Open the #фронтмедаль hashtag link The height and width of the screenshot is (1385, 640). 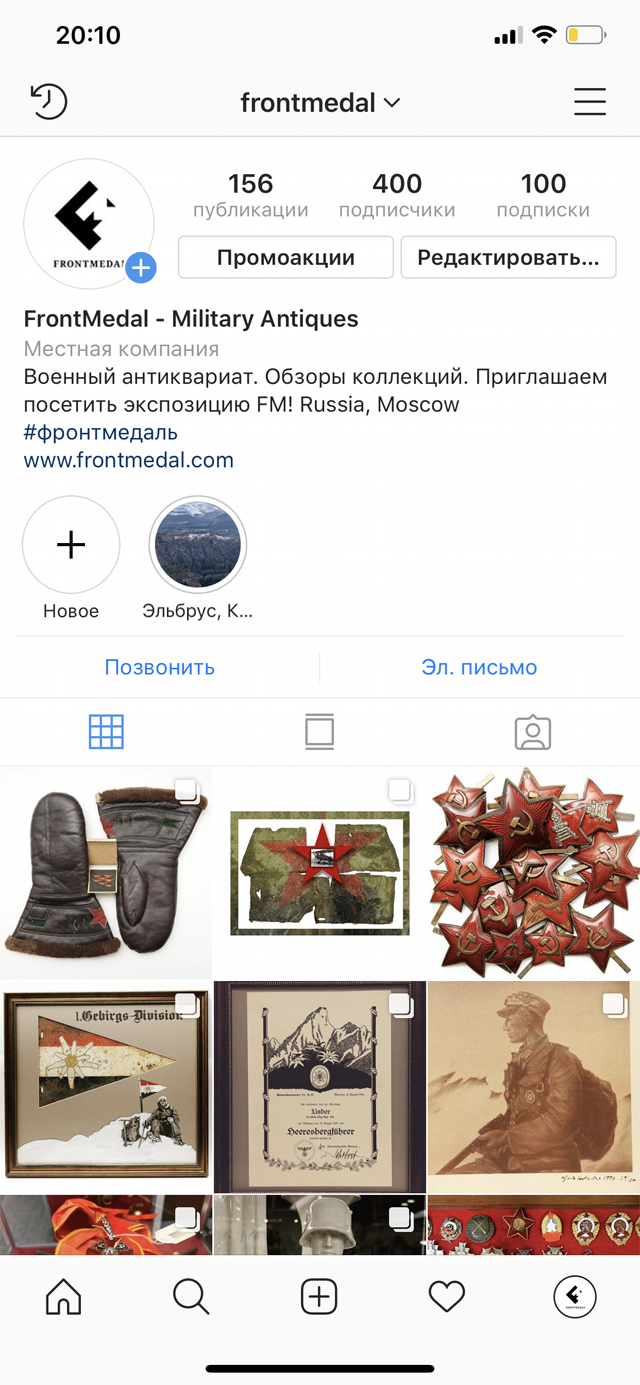(x=100, y=432)
